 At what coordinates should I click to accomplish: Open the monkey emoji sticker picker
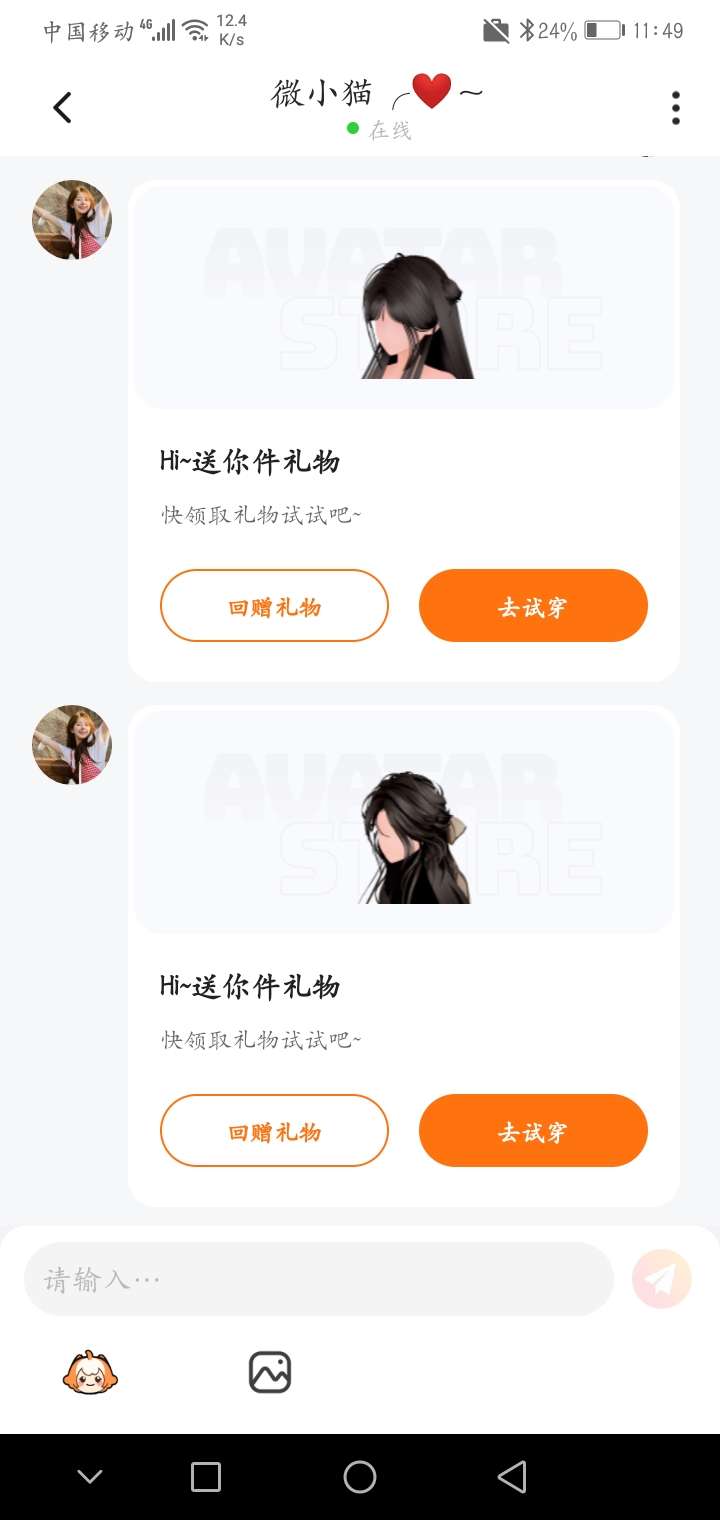(90, 1372)
